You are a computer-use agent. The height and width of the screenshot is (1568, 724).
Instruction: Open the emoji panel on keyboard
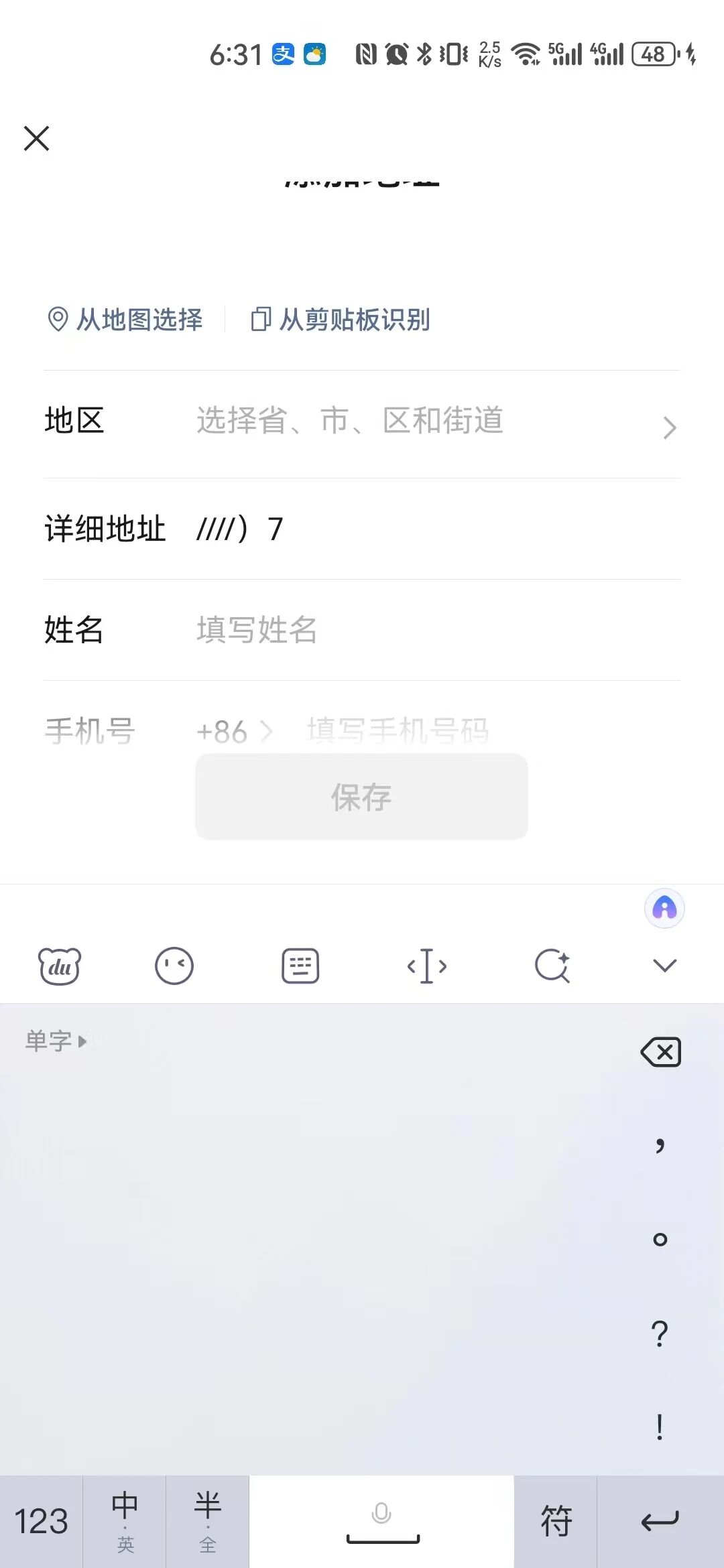[174, 966]
